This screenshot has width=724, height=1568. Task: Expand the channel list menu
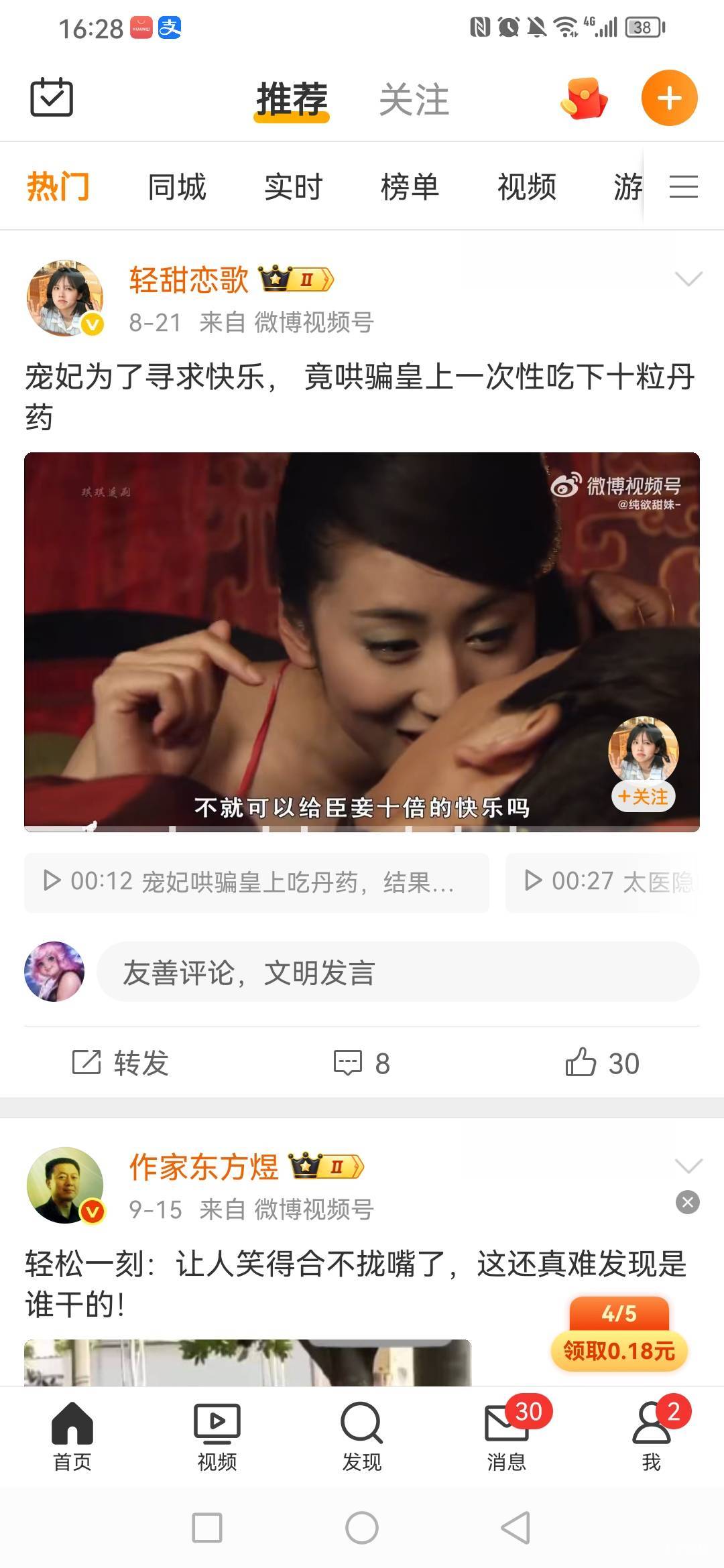point(684,186)
